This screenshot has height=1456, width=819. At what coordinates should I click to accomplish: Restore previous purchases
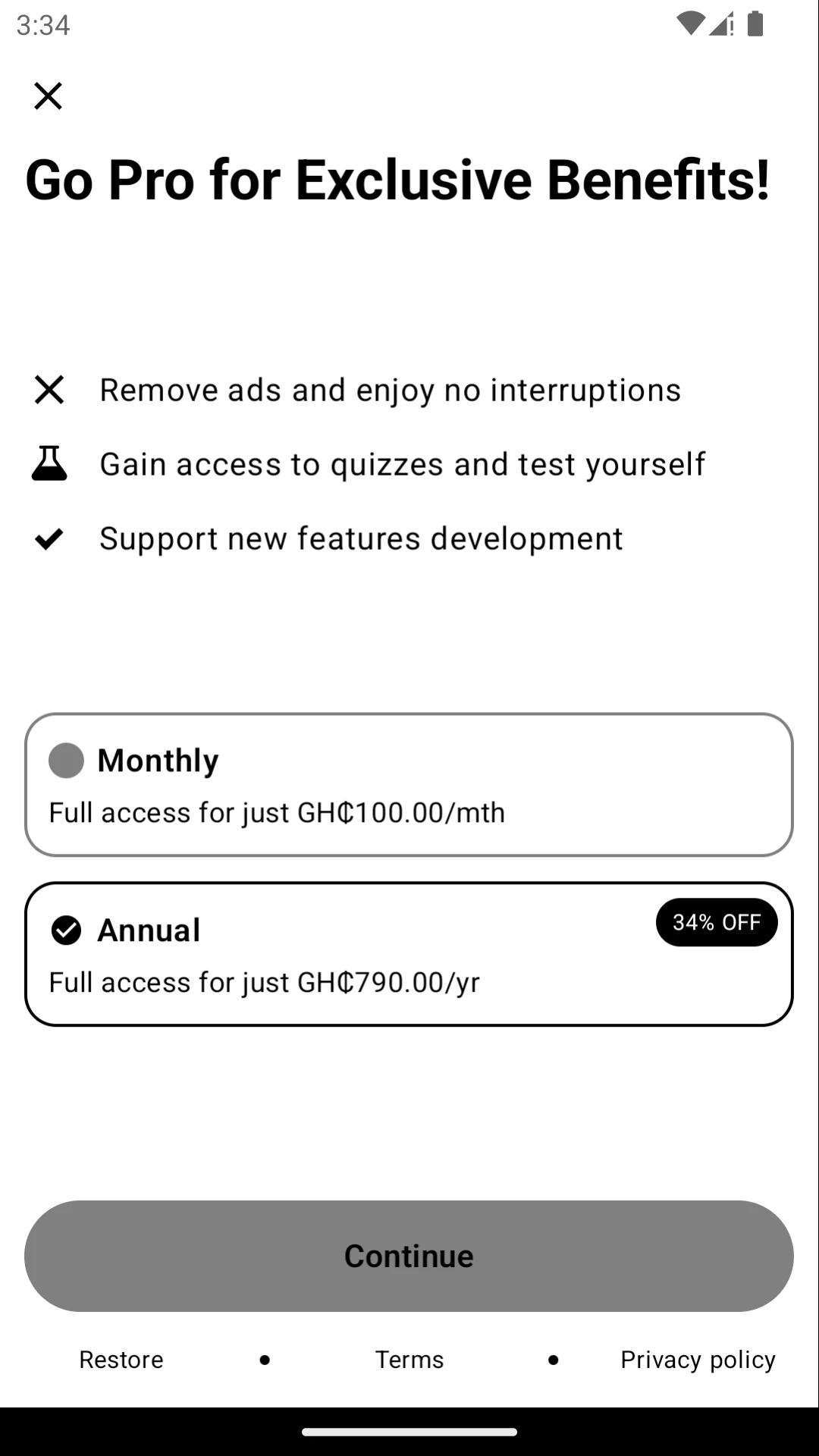pos(121,1360)
